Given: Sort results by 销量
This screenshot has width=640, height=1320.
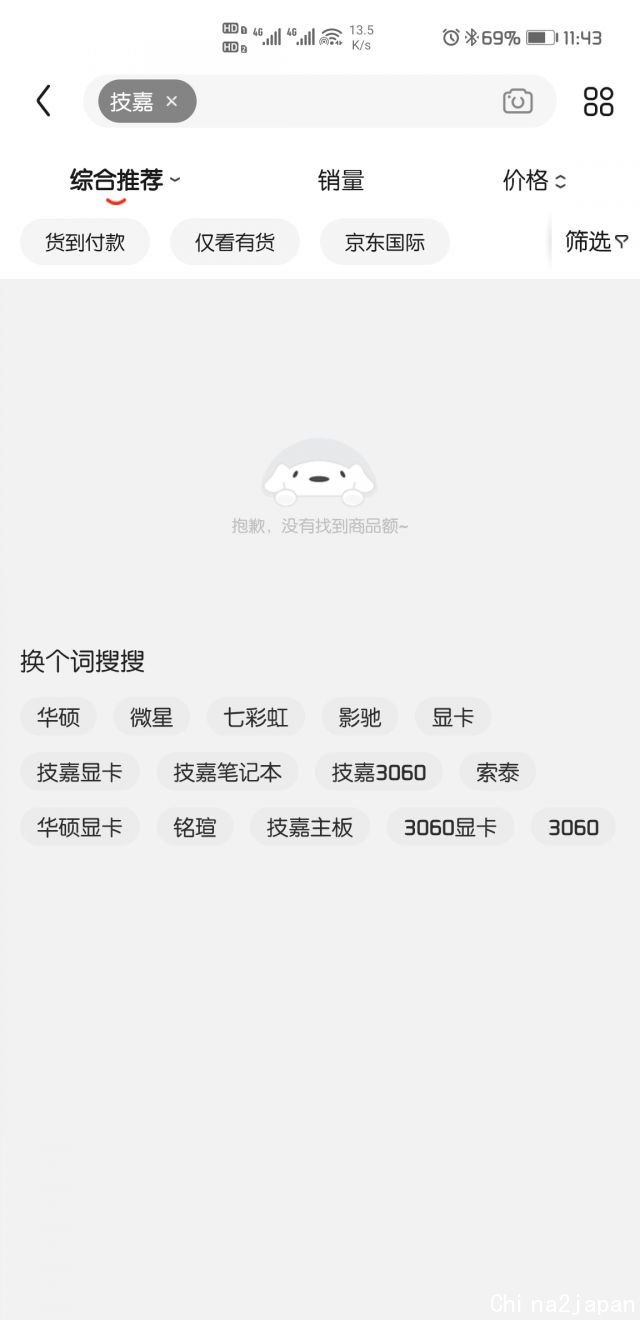Looking at the screenshot, I should [x=341, y=181].
